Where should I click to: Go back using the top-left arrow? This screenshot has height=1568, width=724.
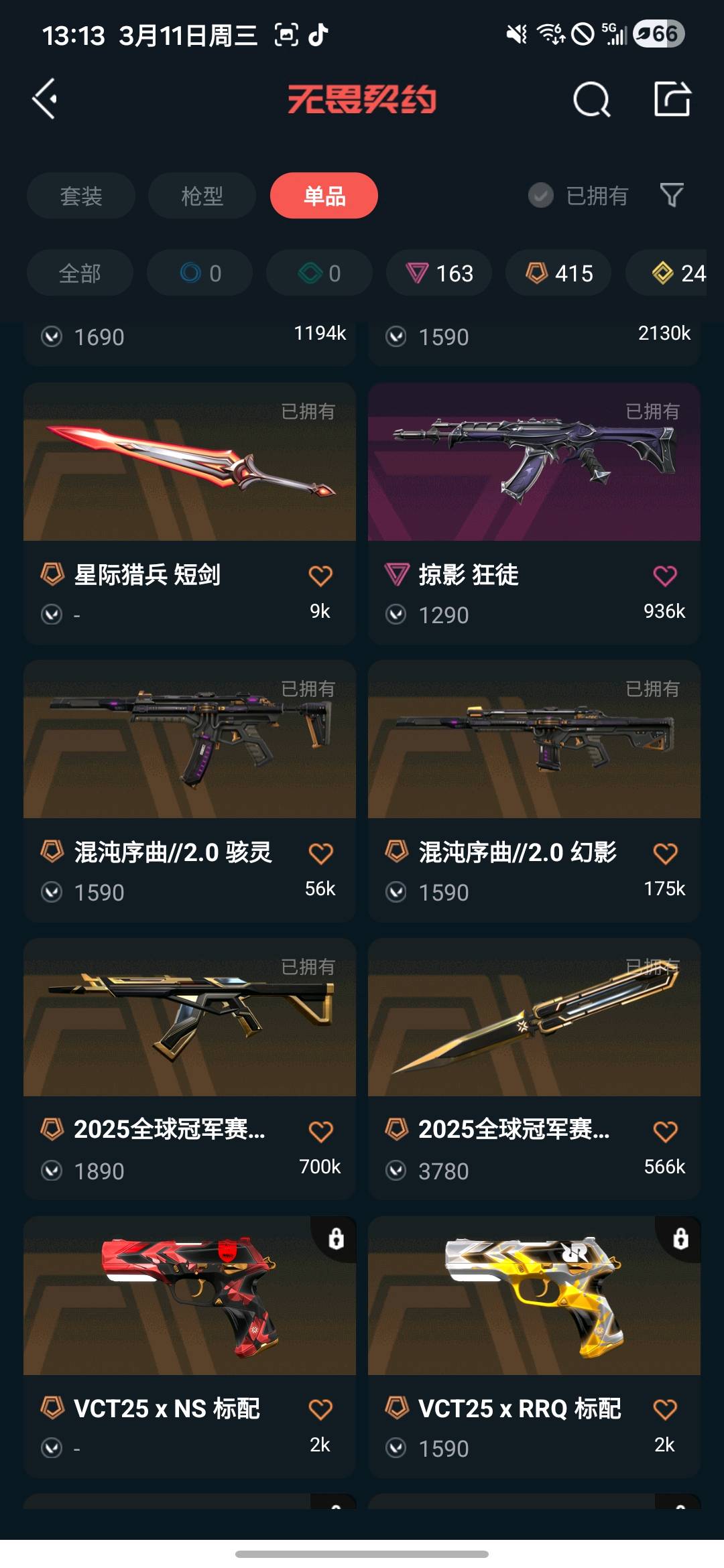(45, 99)
